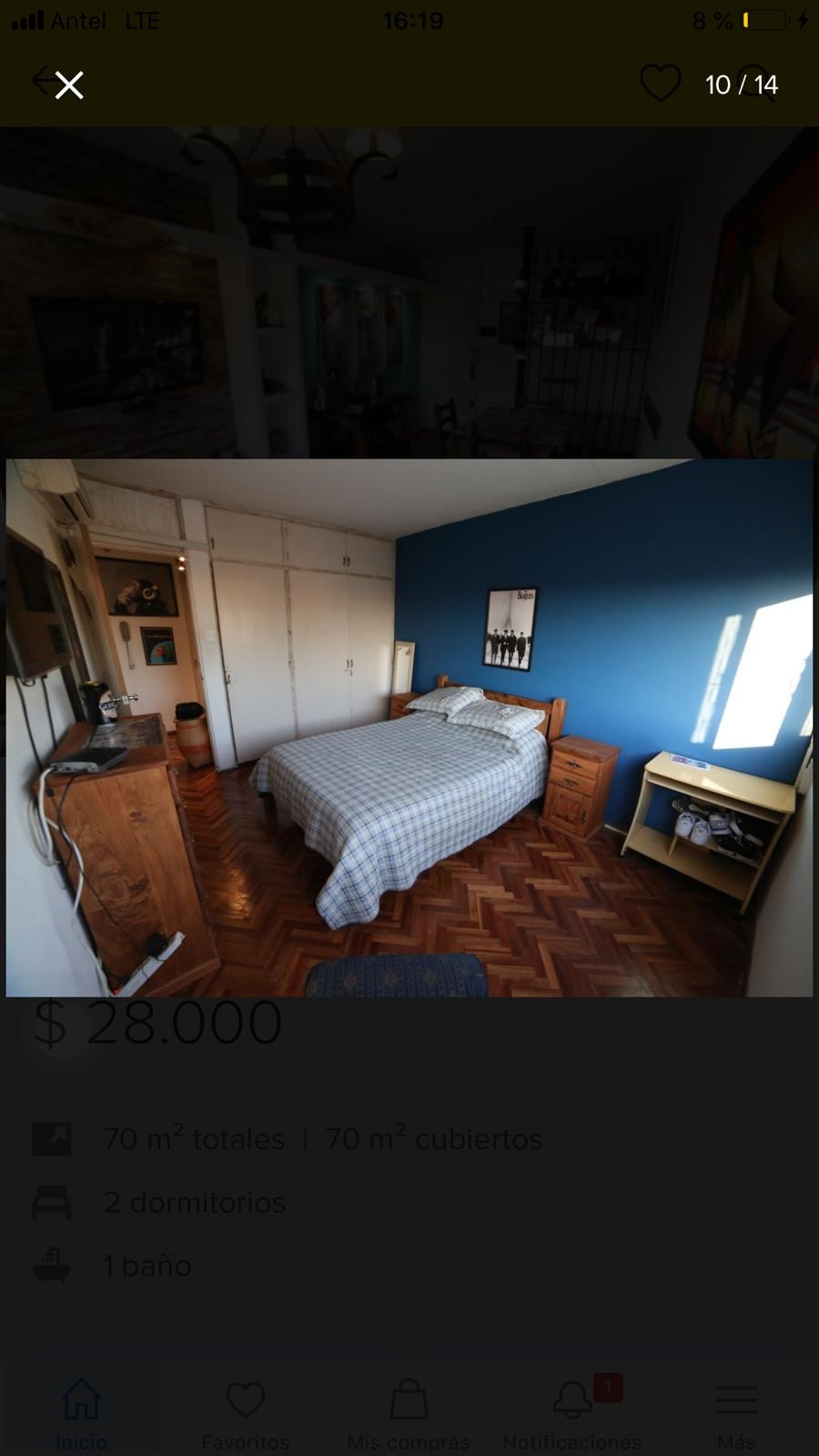Tap the bedroom photo in the viewer
The height and width of the screenshot is (1456, 819).
click(x=409, y=728)
